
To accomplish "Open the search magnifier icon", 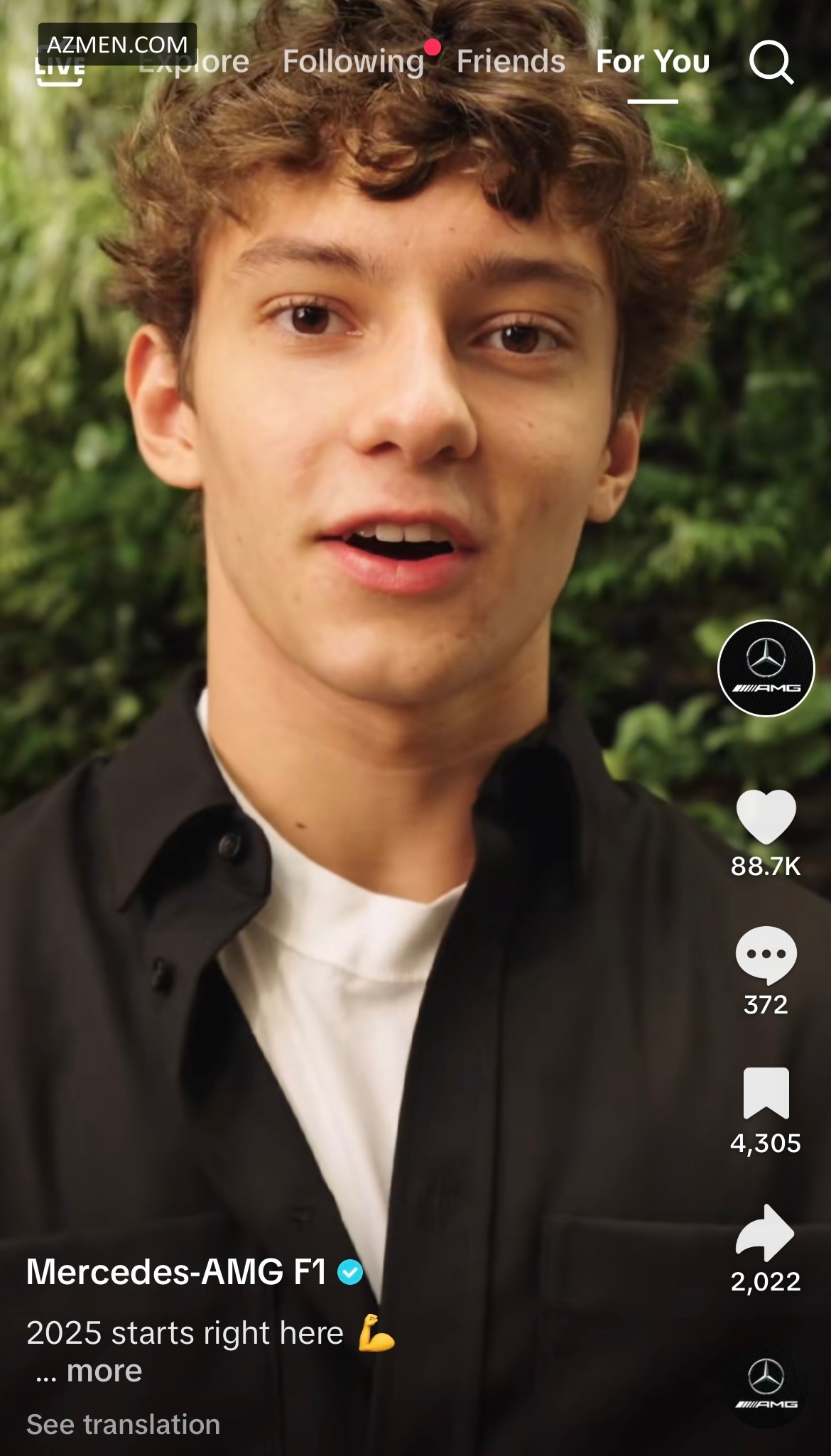I will click(x=771, y=63).
